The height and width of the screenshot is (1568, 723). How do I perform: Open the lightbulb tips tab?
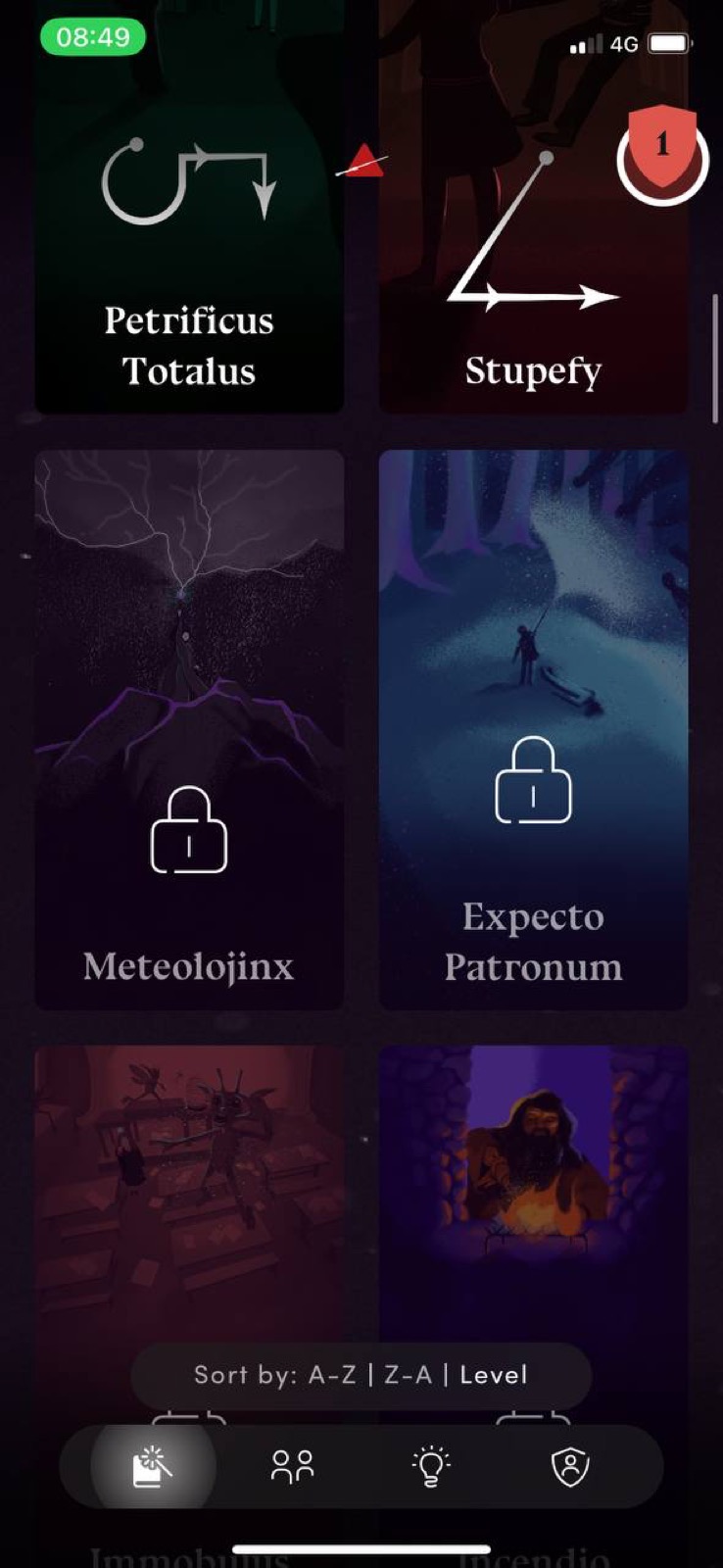click(x=430, y=1466)
